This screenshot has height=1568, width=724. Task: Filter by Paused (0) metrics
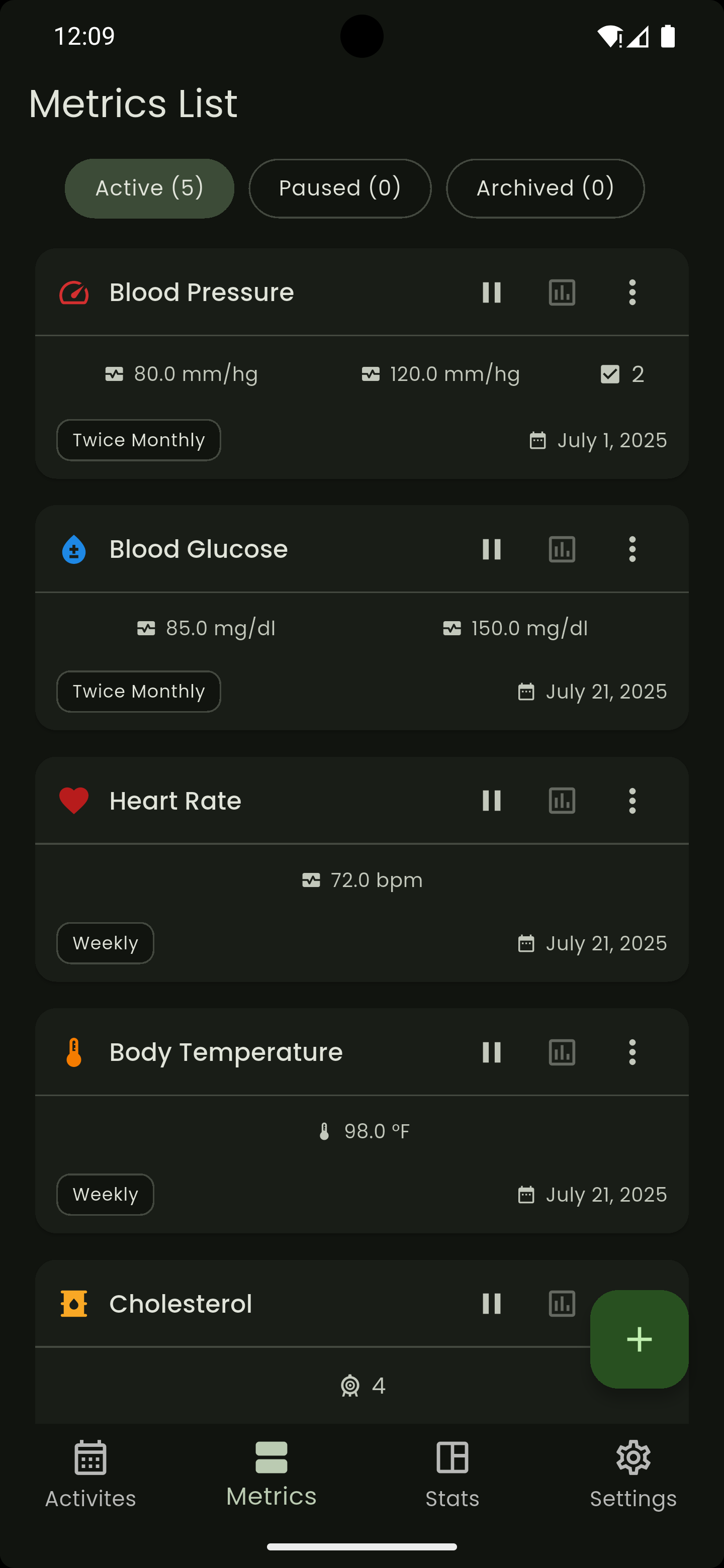(340, 188)
